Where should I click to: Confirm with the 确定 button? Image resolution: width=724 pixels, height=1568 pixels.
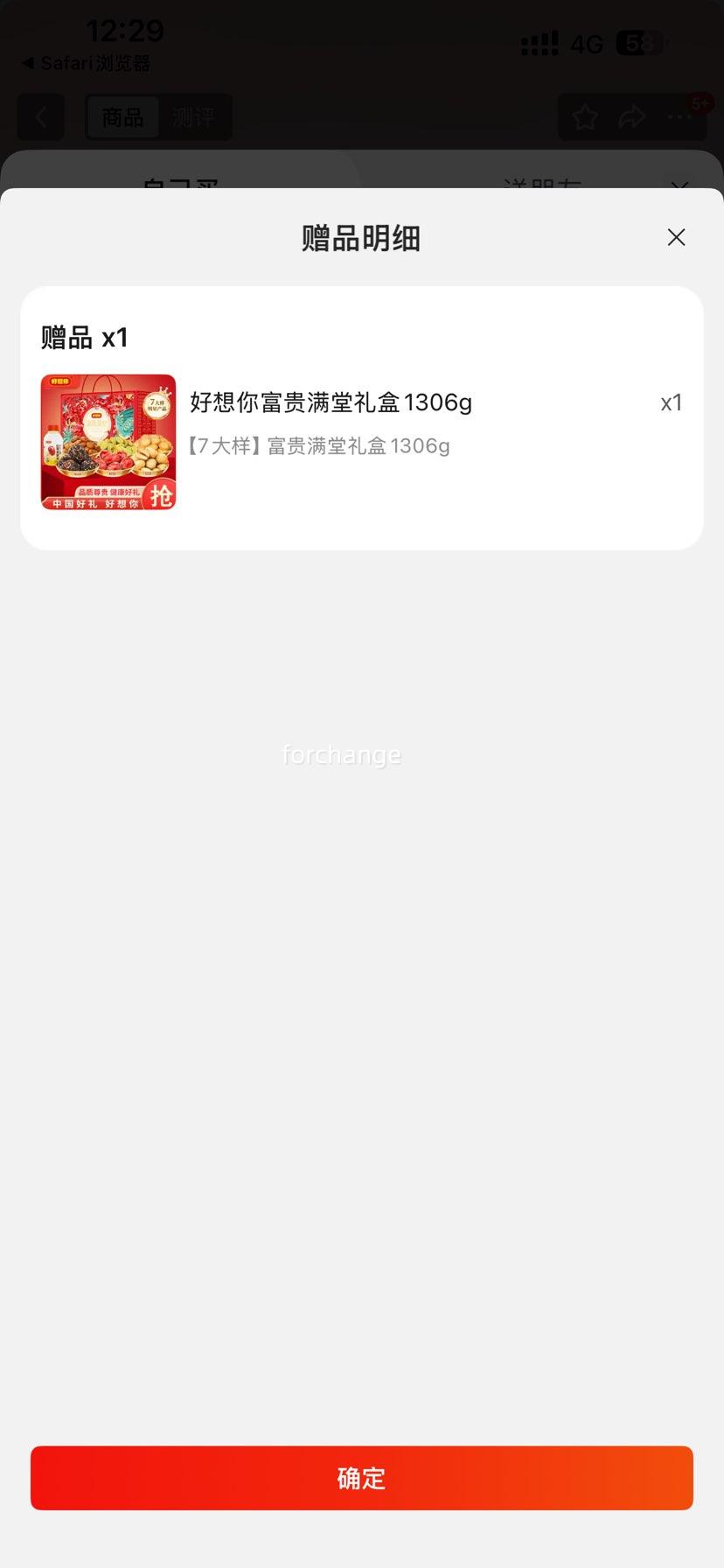pyautogui.click(x=361, y=1478)
